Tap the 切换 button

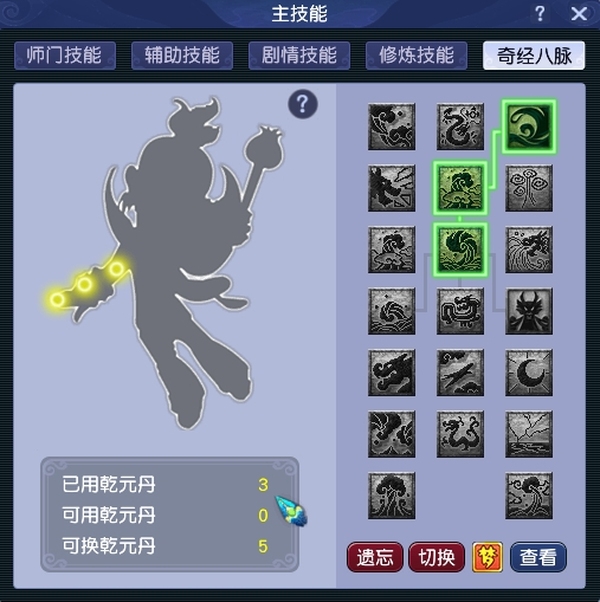[436, 557]
